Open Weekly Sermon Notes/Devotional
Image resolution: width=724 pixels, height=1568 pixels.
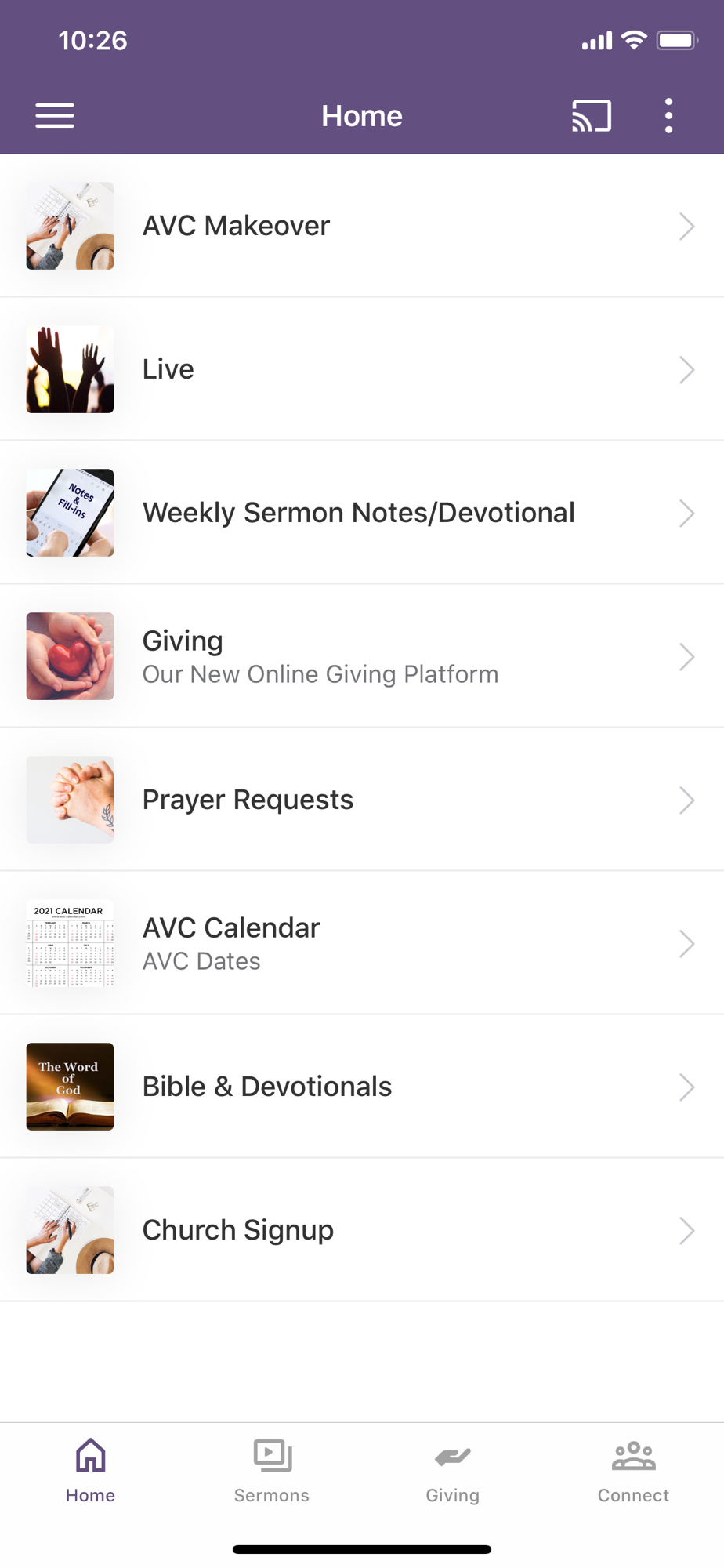360,513
